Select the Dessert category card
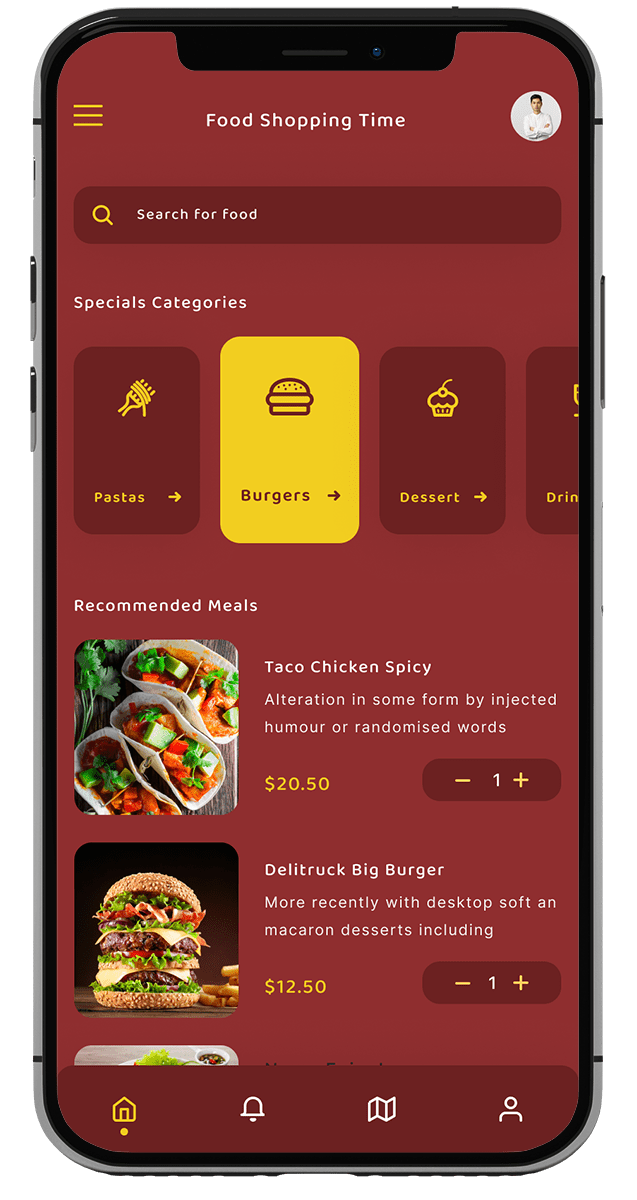Screen dimensions: 637x1200 (x=442, y=440)
